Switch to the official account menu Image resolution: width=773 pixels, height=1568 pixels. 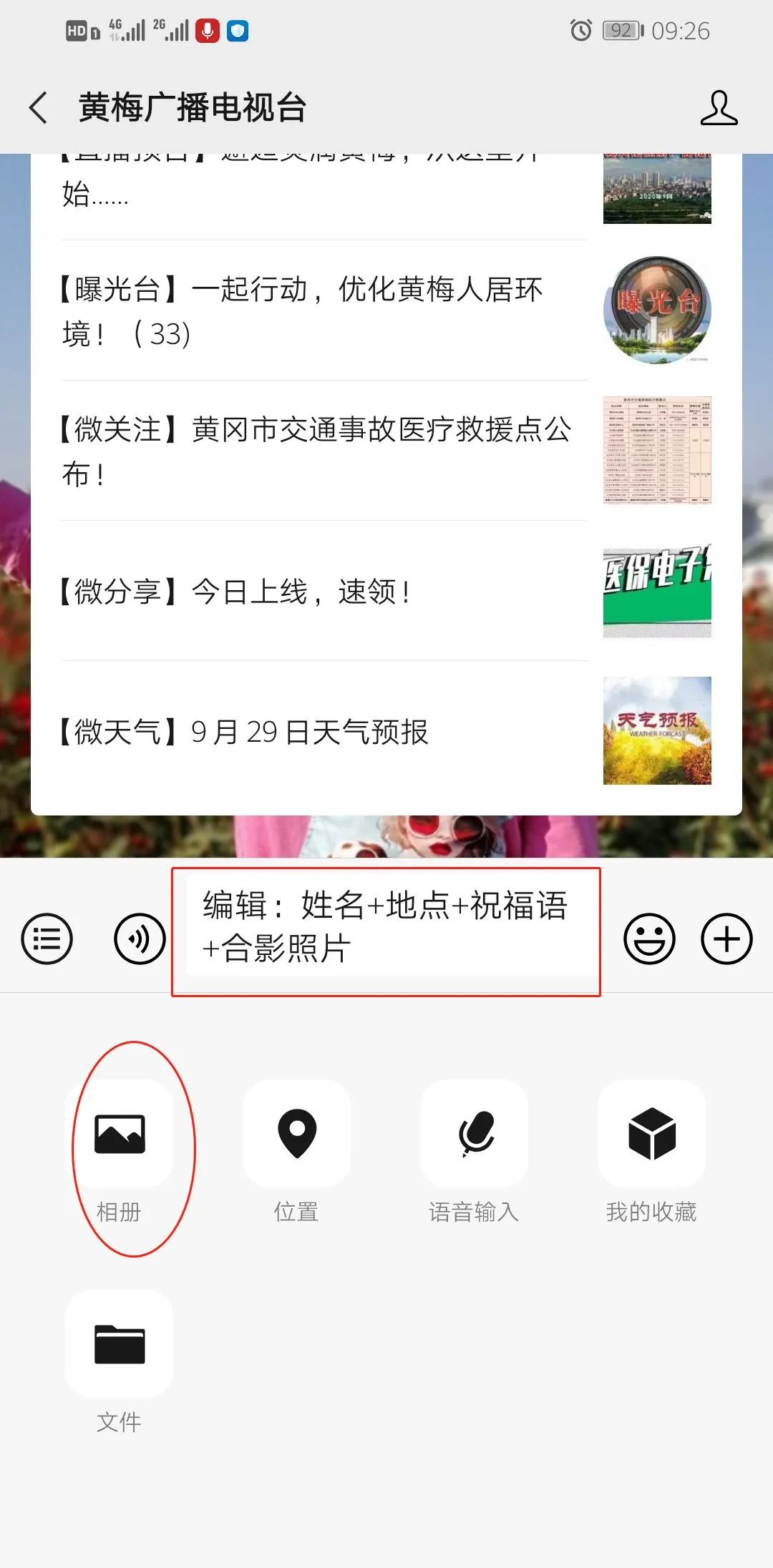click(x=47, y=939)
